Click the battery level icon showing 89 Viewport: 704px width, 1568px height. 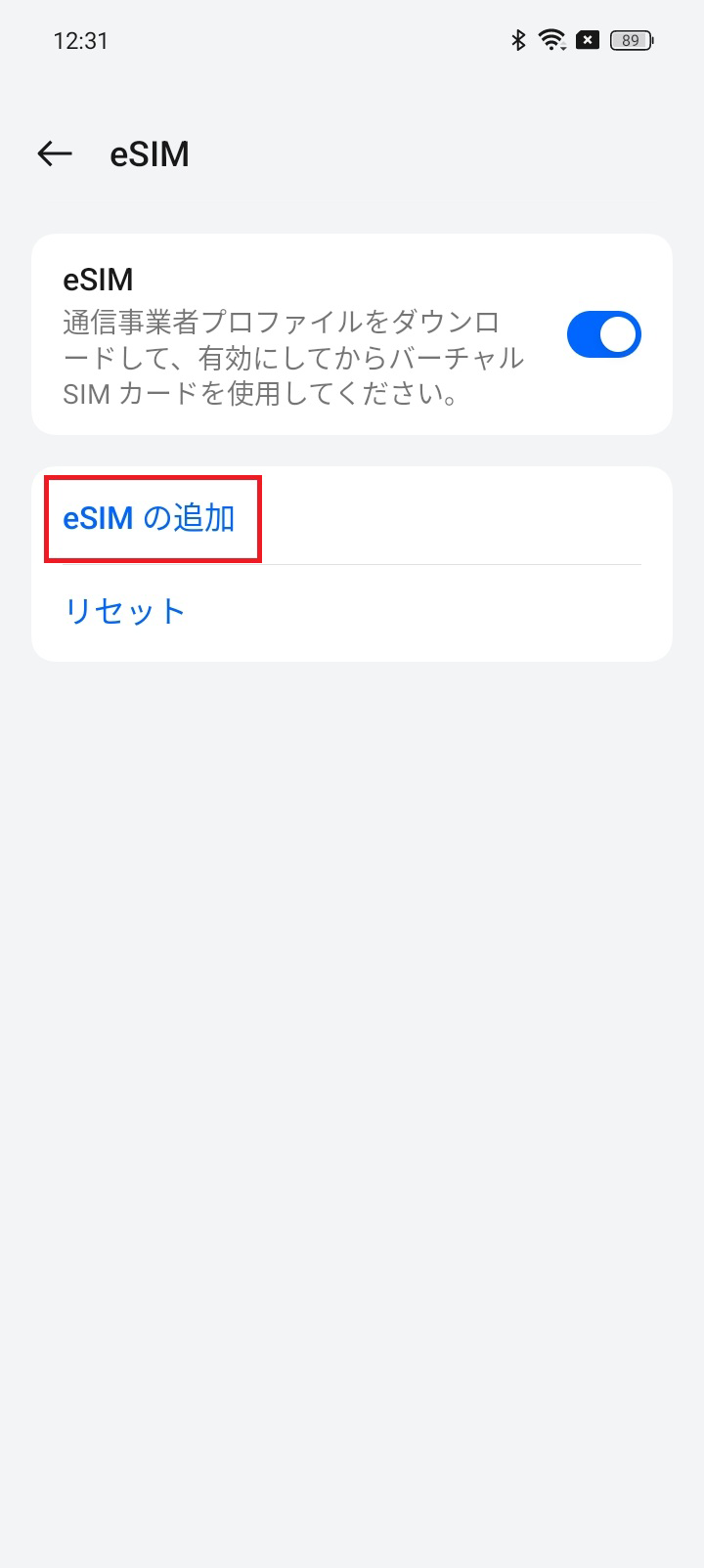(631, 40)
